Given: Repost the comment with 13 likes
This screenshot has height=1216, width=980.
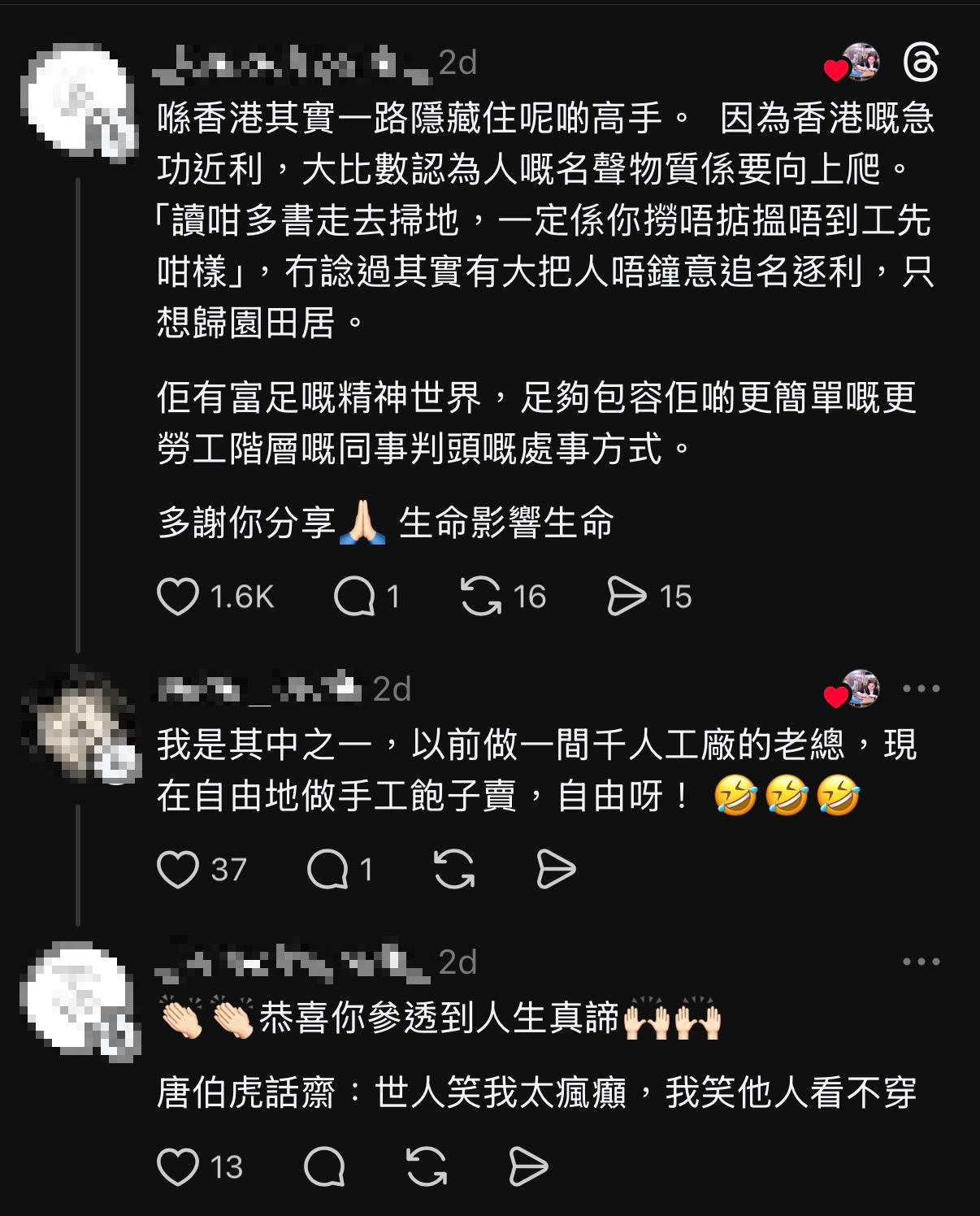Looking at the screenshot, I should [x=427, y=1167].
